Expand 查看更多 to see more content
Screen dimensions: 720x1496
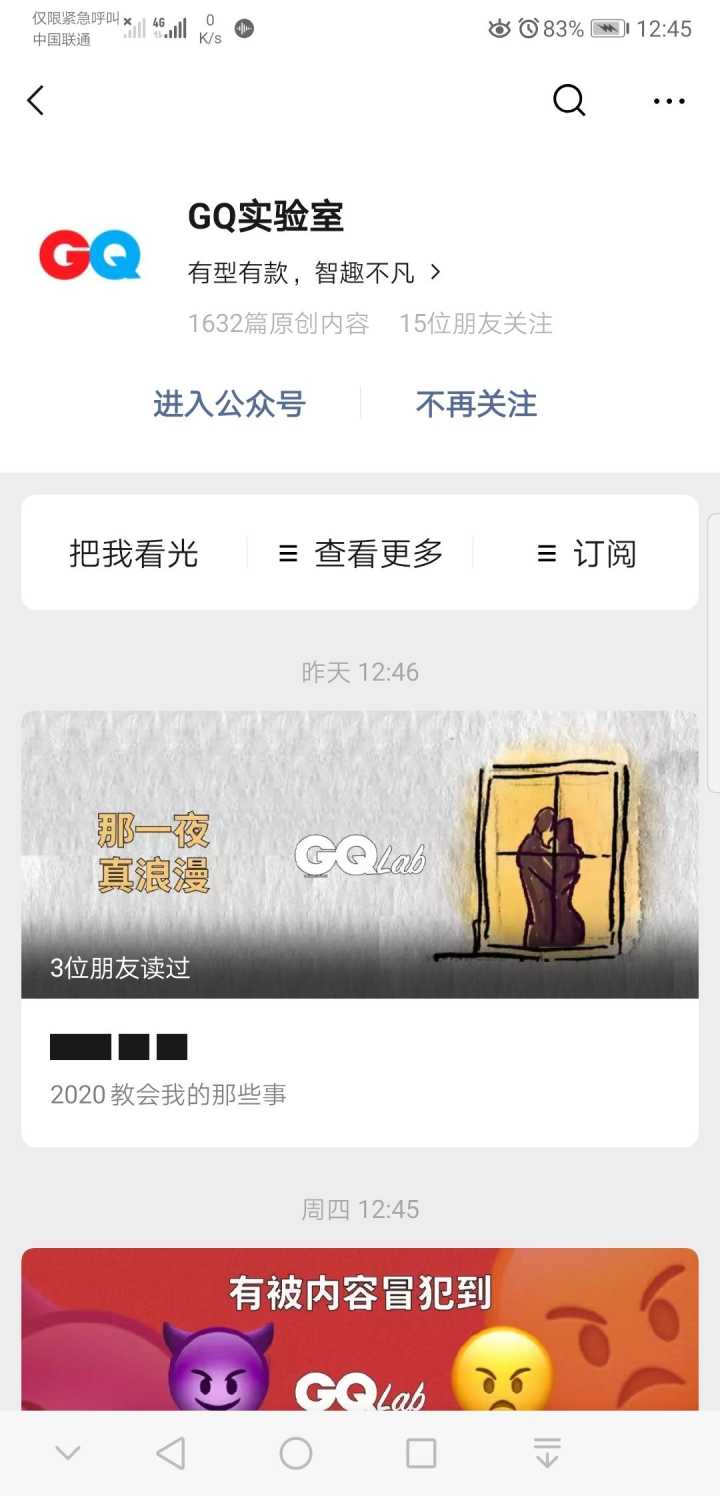(x=380, y=553)
